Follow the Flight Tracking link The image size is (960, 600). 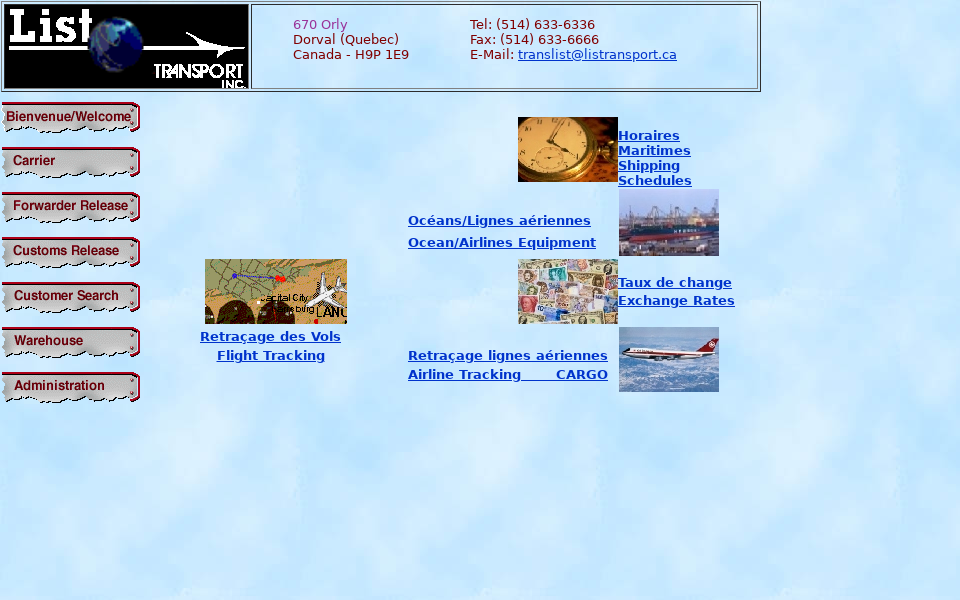(270, 356)
